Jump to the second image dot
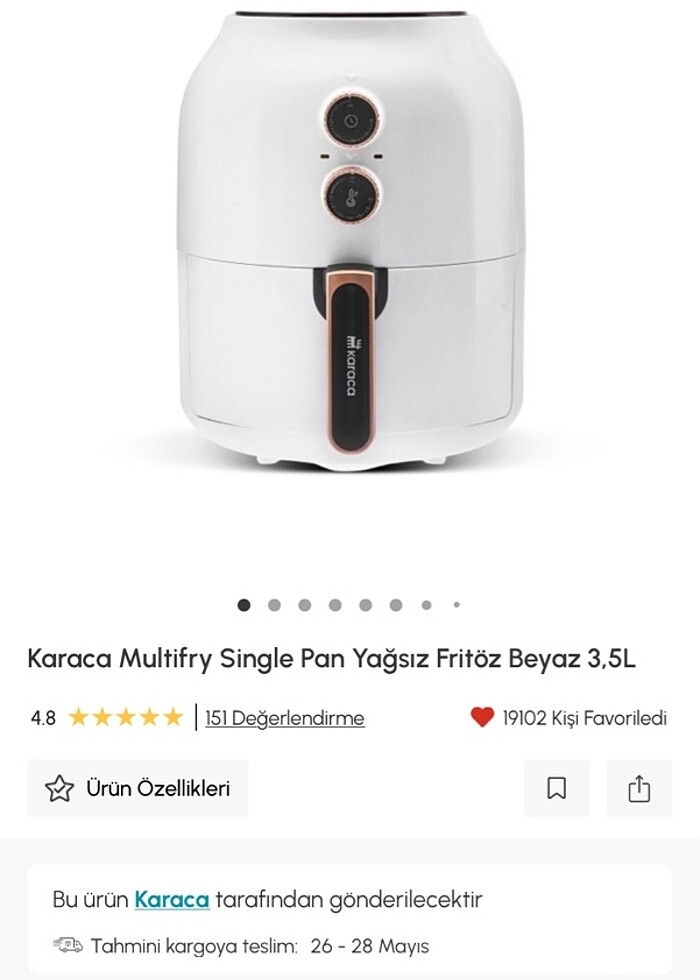The width and height of the screenshot is (700, 980). click(x=274, y=605)
